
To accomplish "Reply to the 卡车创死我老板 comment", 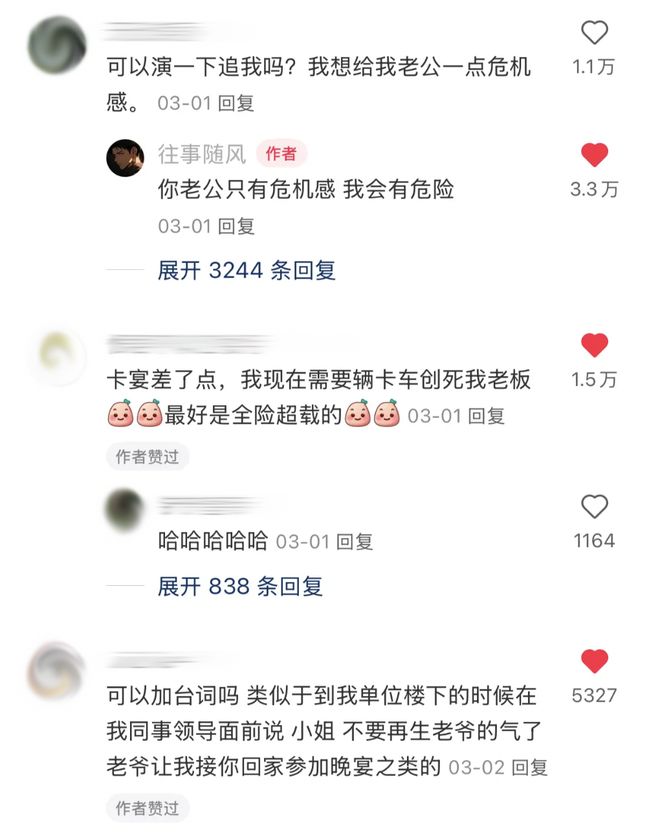I will click(486, 416).
